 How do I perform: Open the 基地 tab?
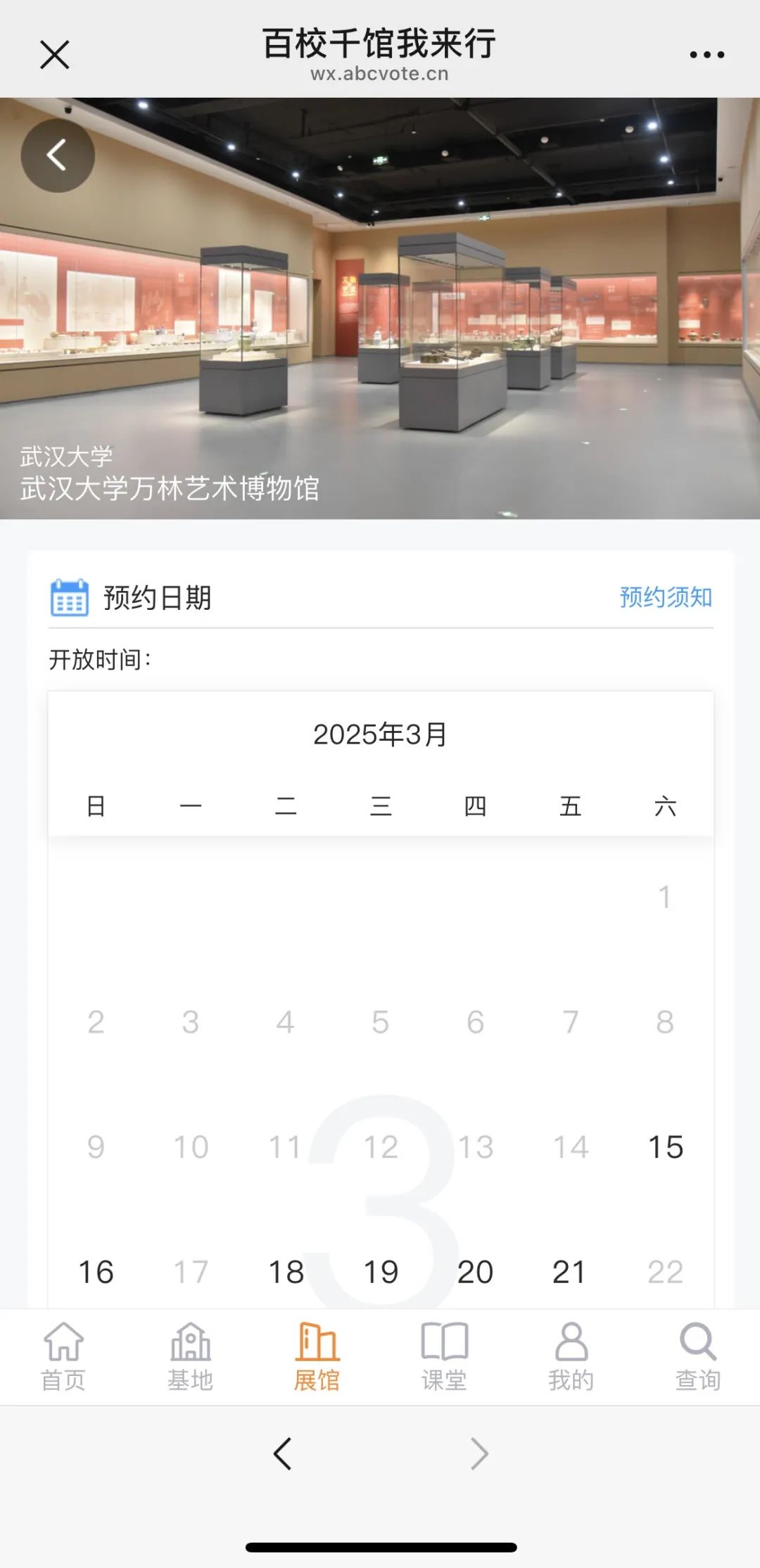190,1357
